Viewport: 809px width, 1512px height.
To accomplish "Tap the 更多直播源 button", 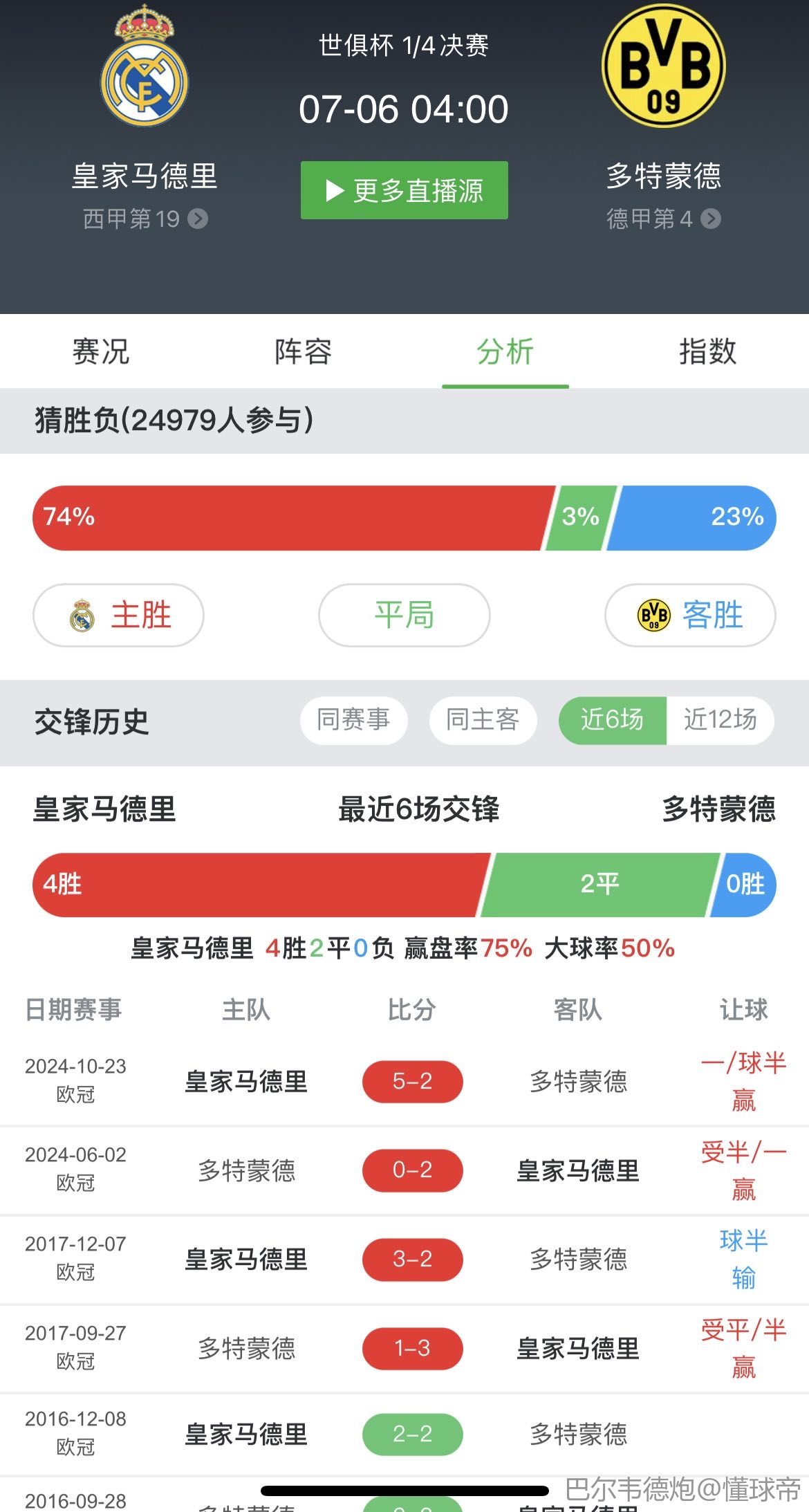I will [404, 190].
